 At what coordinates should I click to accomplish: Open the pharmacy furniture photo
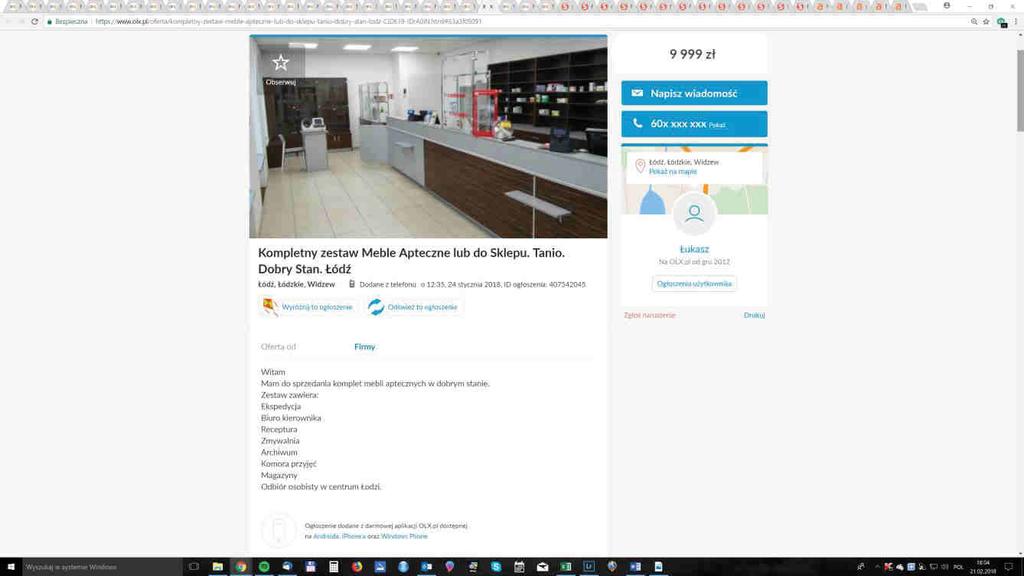point(428,137)
